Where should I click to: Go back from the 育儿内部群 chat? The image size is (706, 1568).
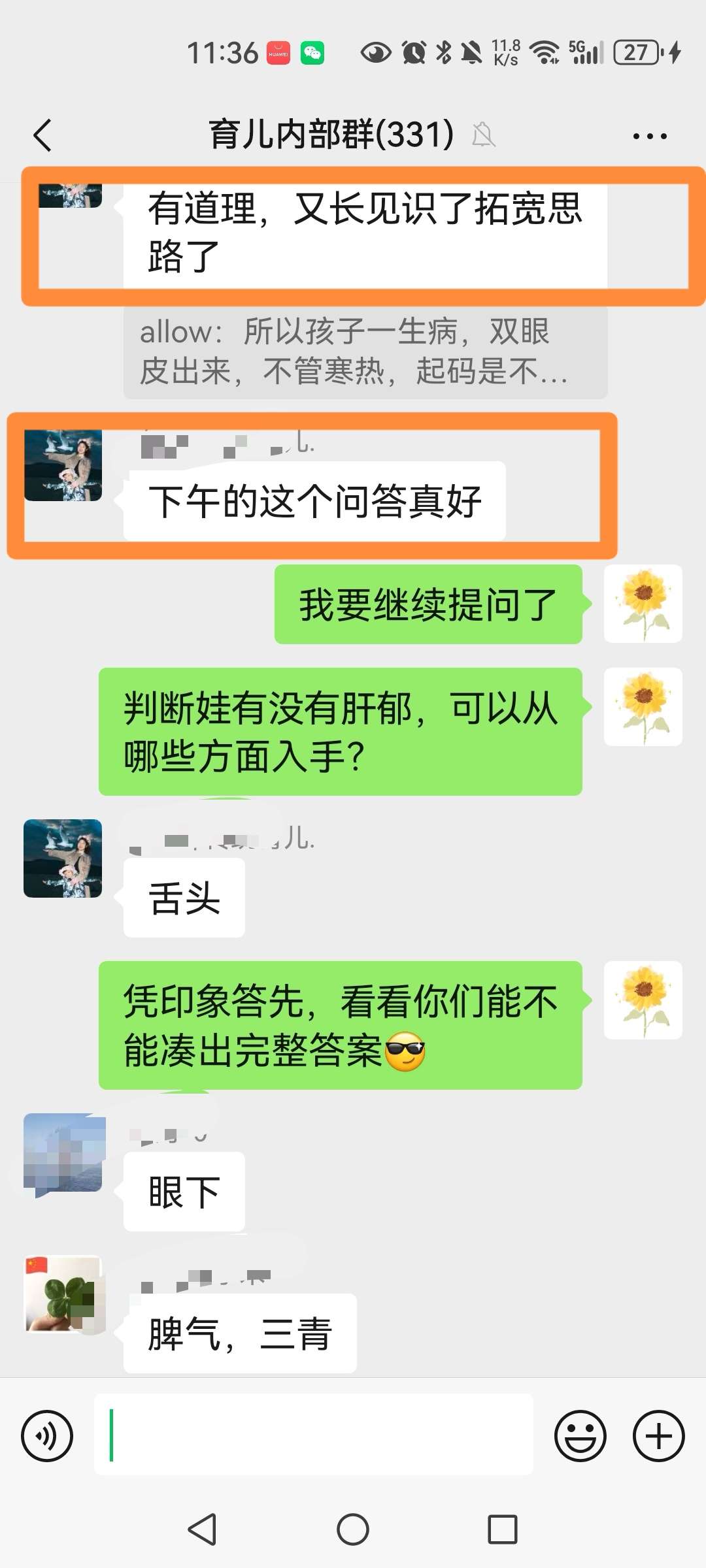pos(43,136)
